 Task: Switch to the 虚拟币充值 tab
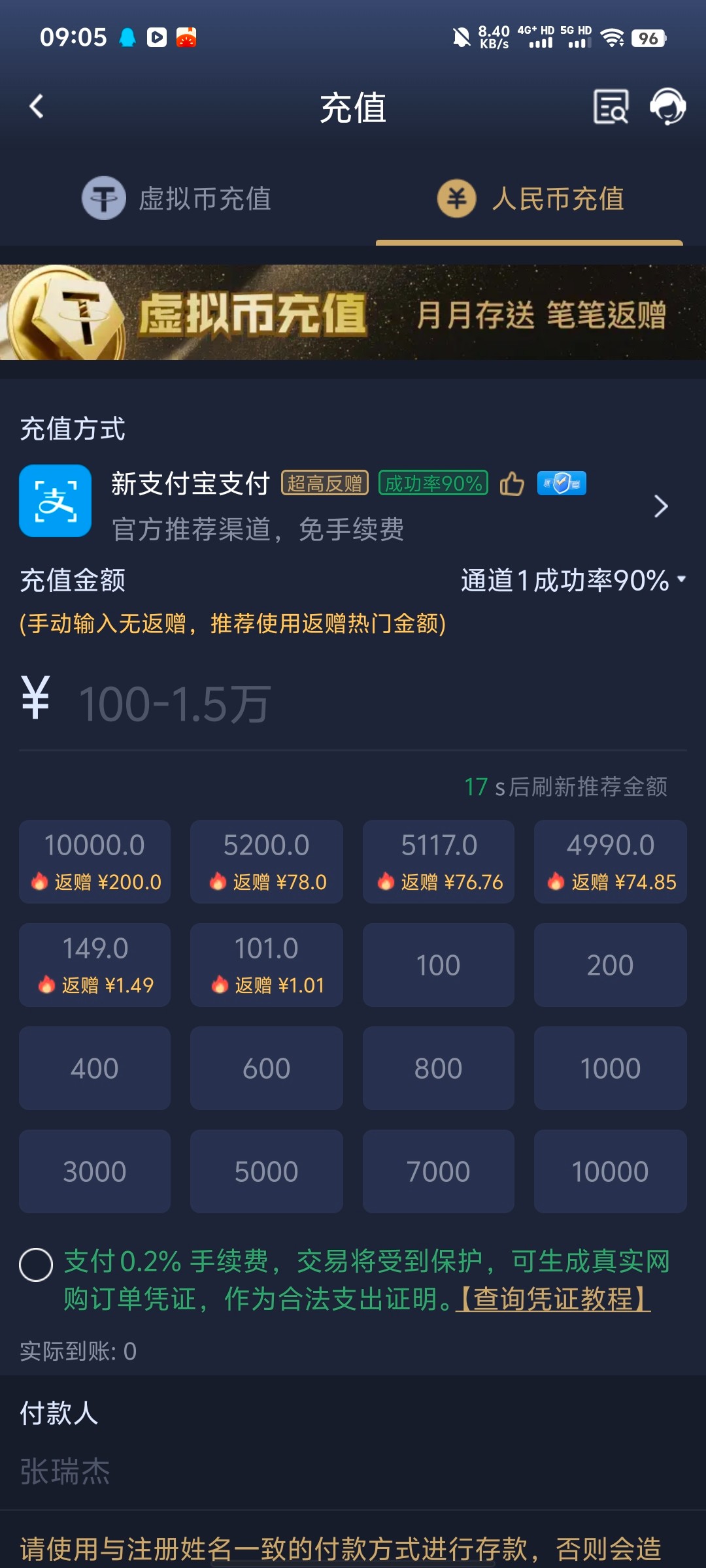[x=176, y=199]
